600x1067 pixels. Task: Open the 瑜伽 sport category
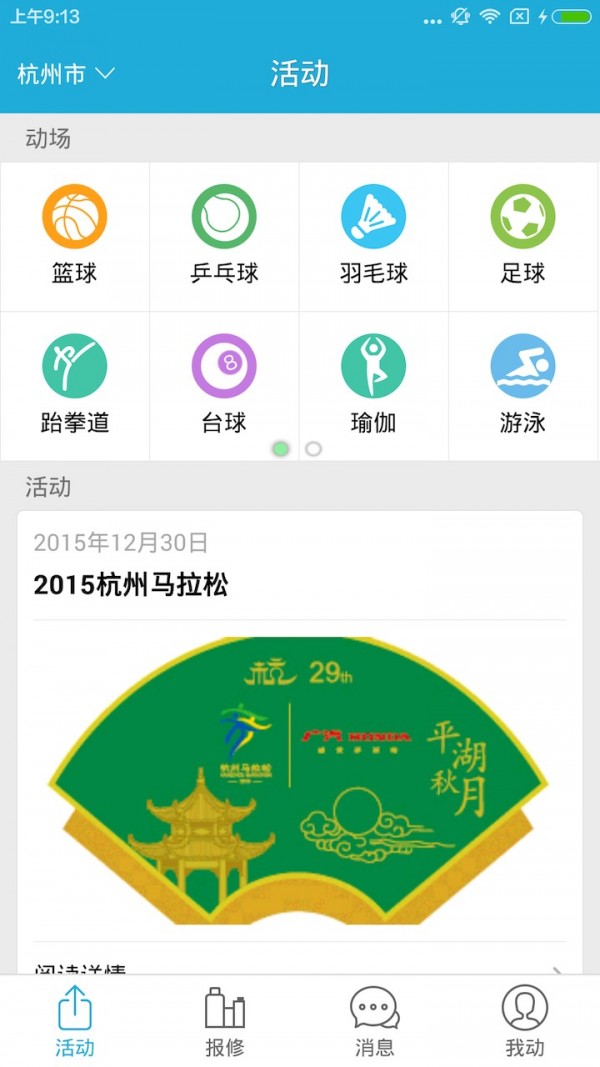pyautogui.click(x=373, y=386)
